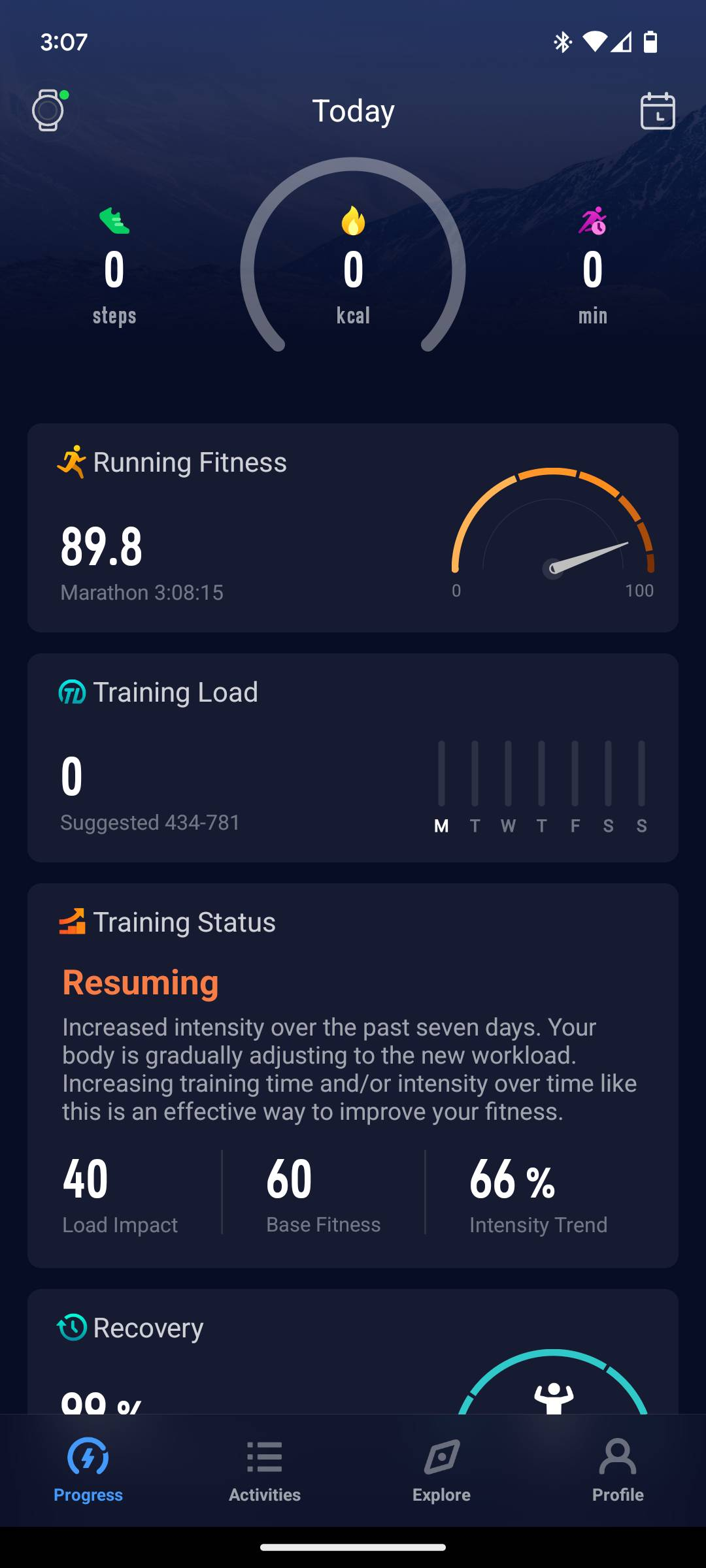The image size is (706, 1568).
Task: View today's active minutes
Action: 592,269
